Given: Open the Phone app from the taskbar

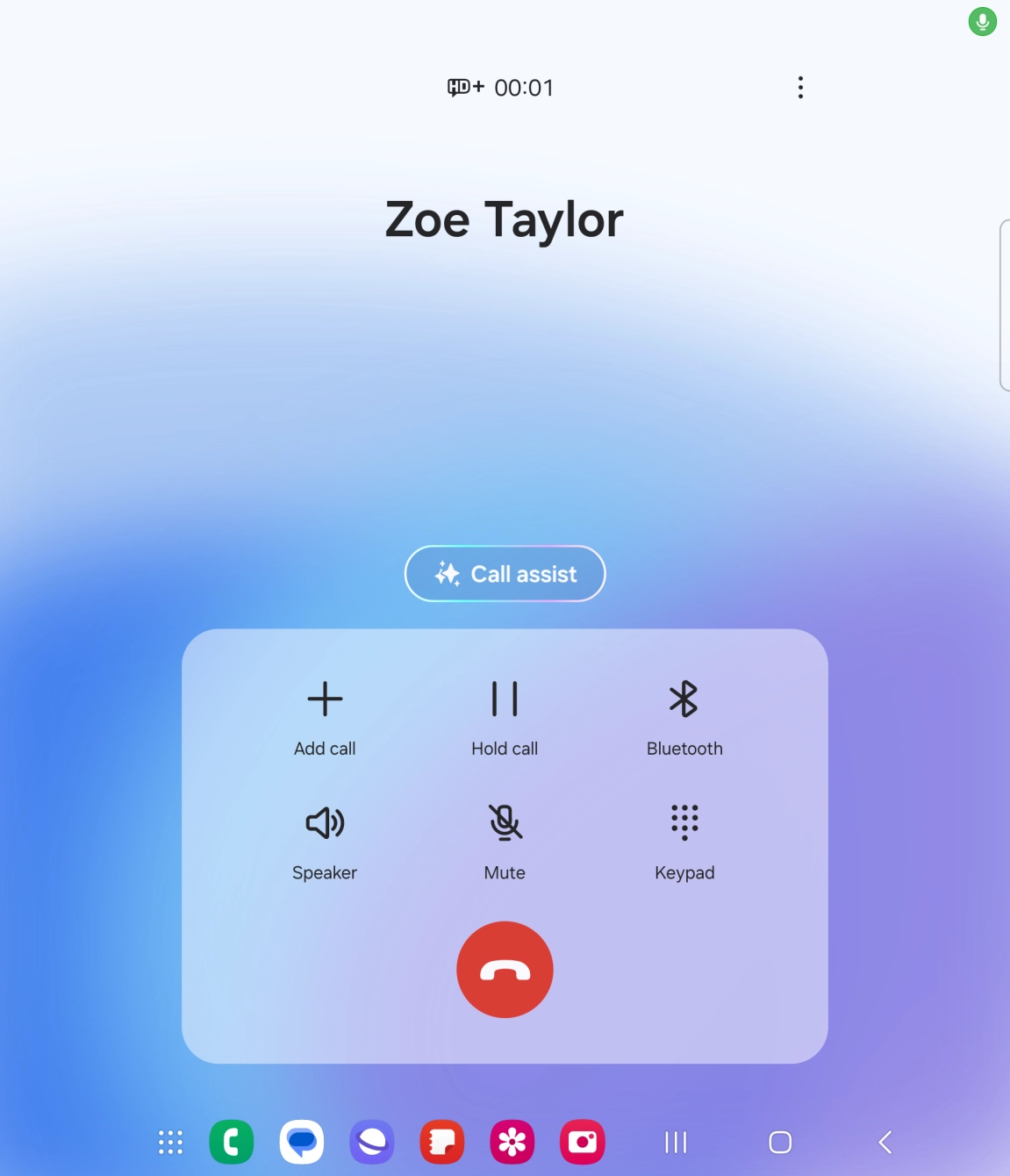Looking at the screenshot, I should (x=231, y=1142).
